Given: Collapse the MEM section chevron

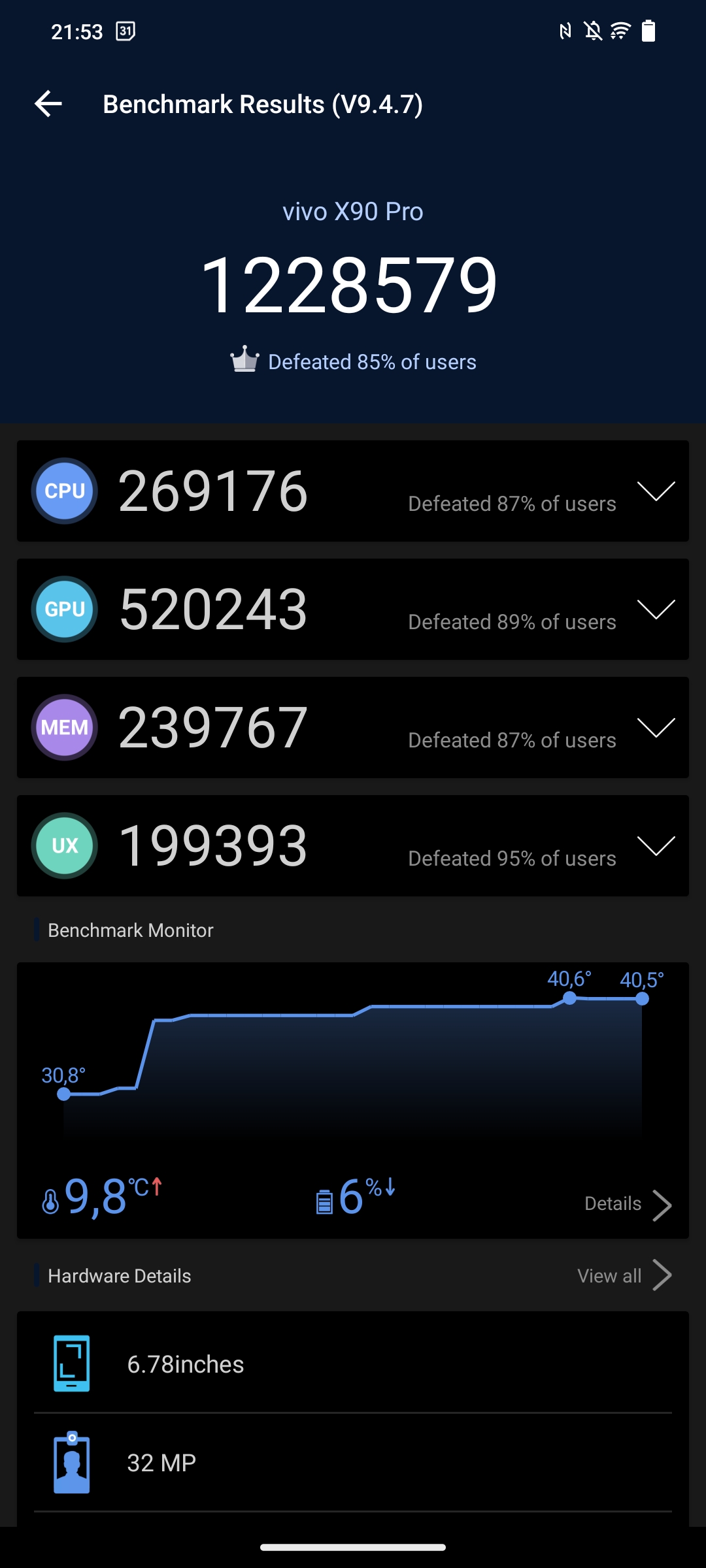Looking at the screenshot, I should [658, 727].
